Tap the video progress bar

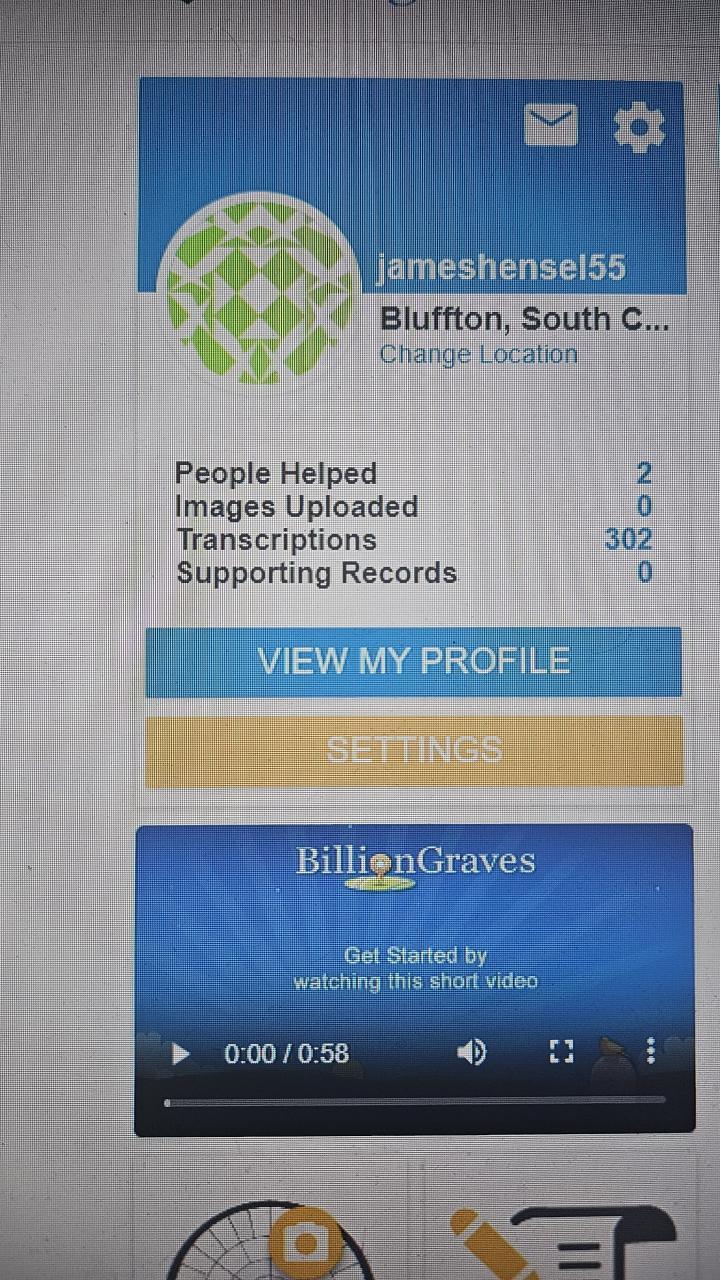click(414, 1100)
